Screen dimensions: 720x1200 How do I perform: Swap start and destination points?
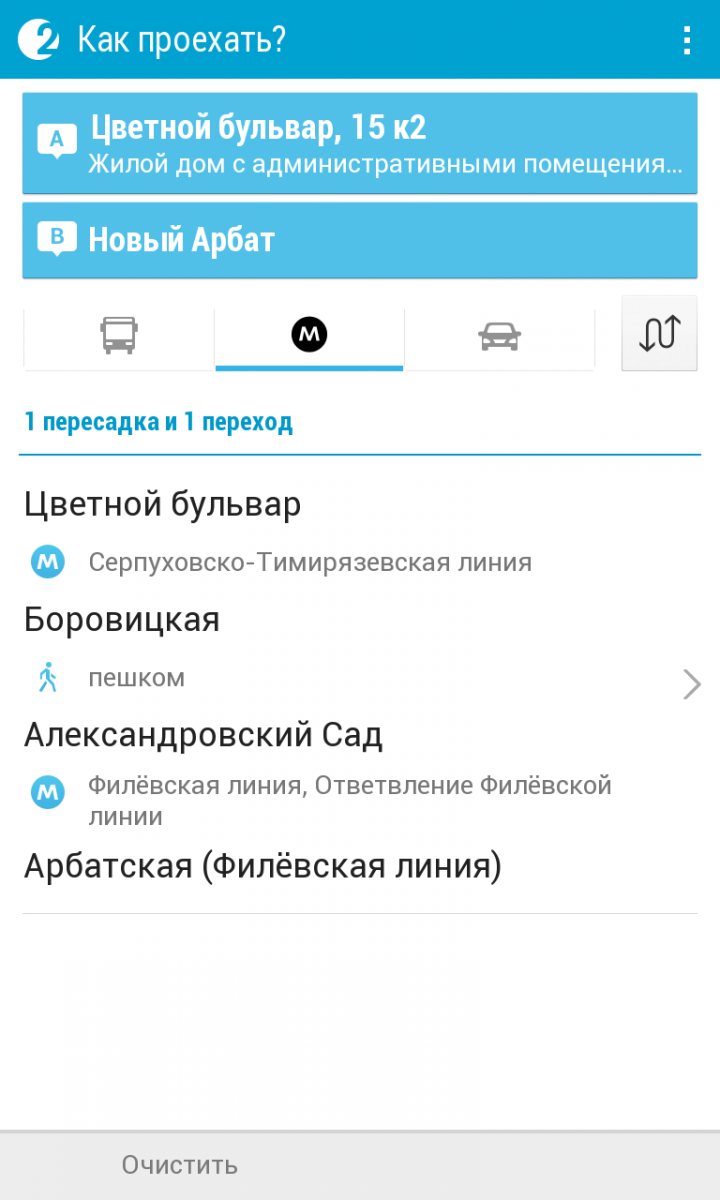click(x=659, y=334)
